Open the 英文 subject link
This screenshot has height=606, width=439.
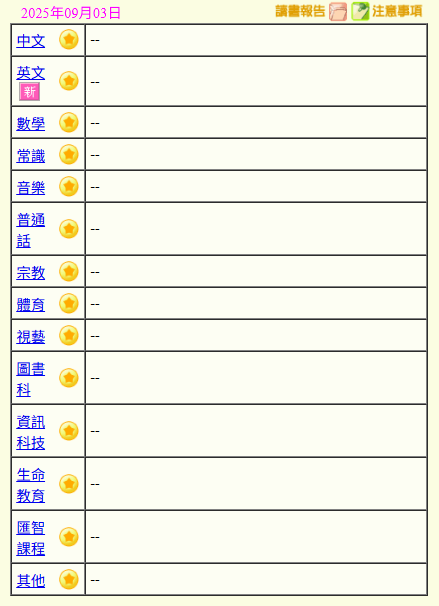(x=31, y=73)
